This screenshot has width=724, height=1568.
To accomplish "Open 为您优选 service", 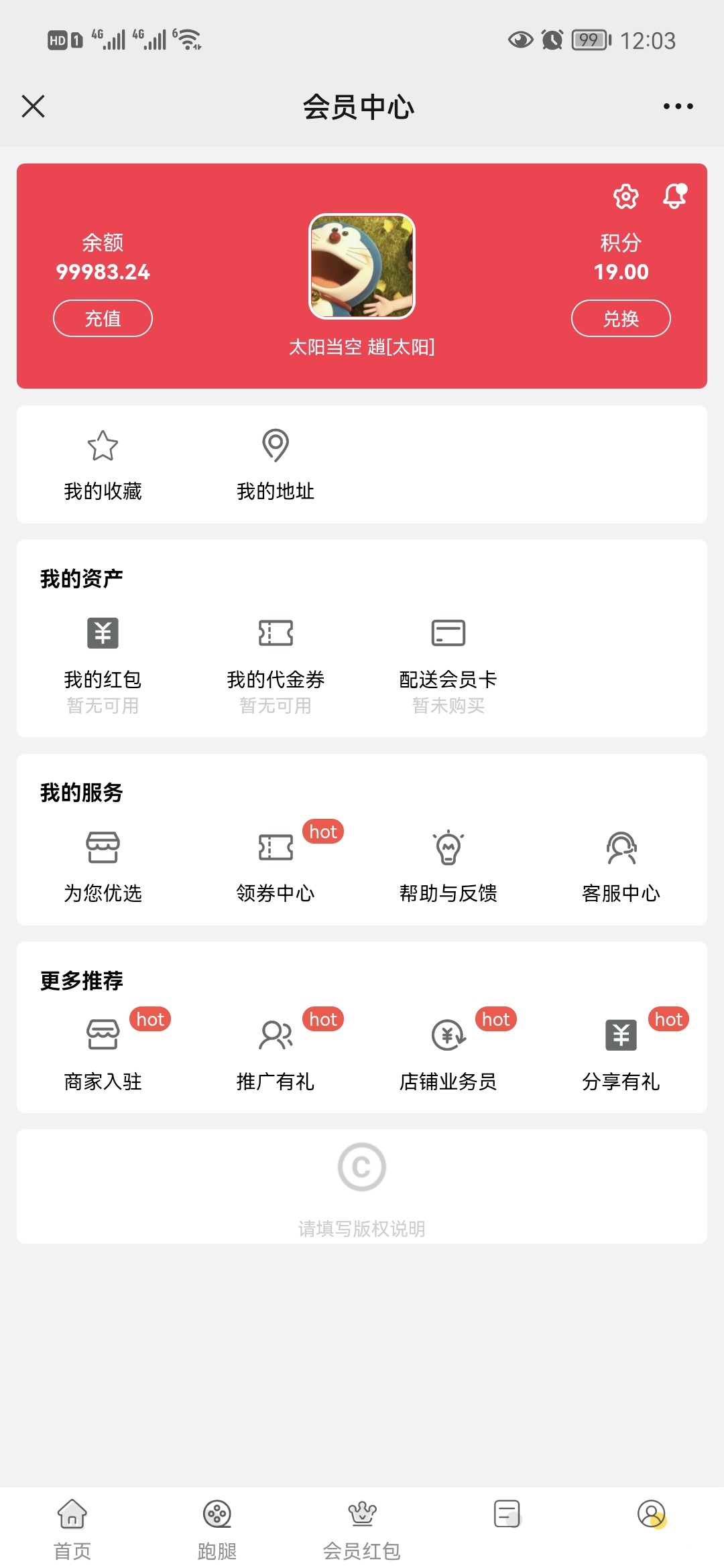I will (103, 864).
